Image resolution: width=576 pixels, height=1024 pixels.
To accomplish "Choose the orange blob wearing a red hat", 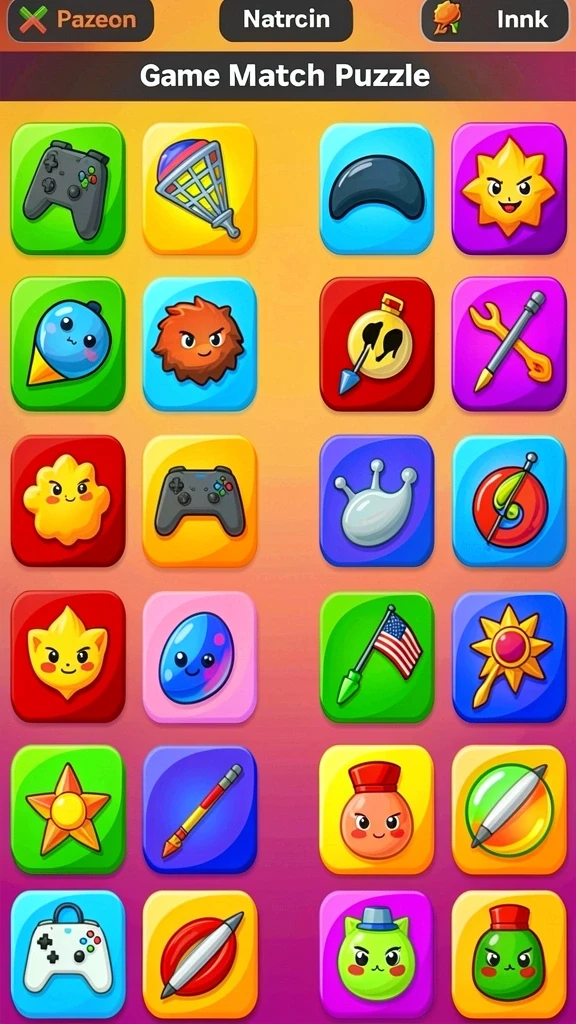I will click(377, 810).
